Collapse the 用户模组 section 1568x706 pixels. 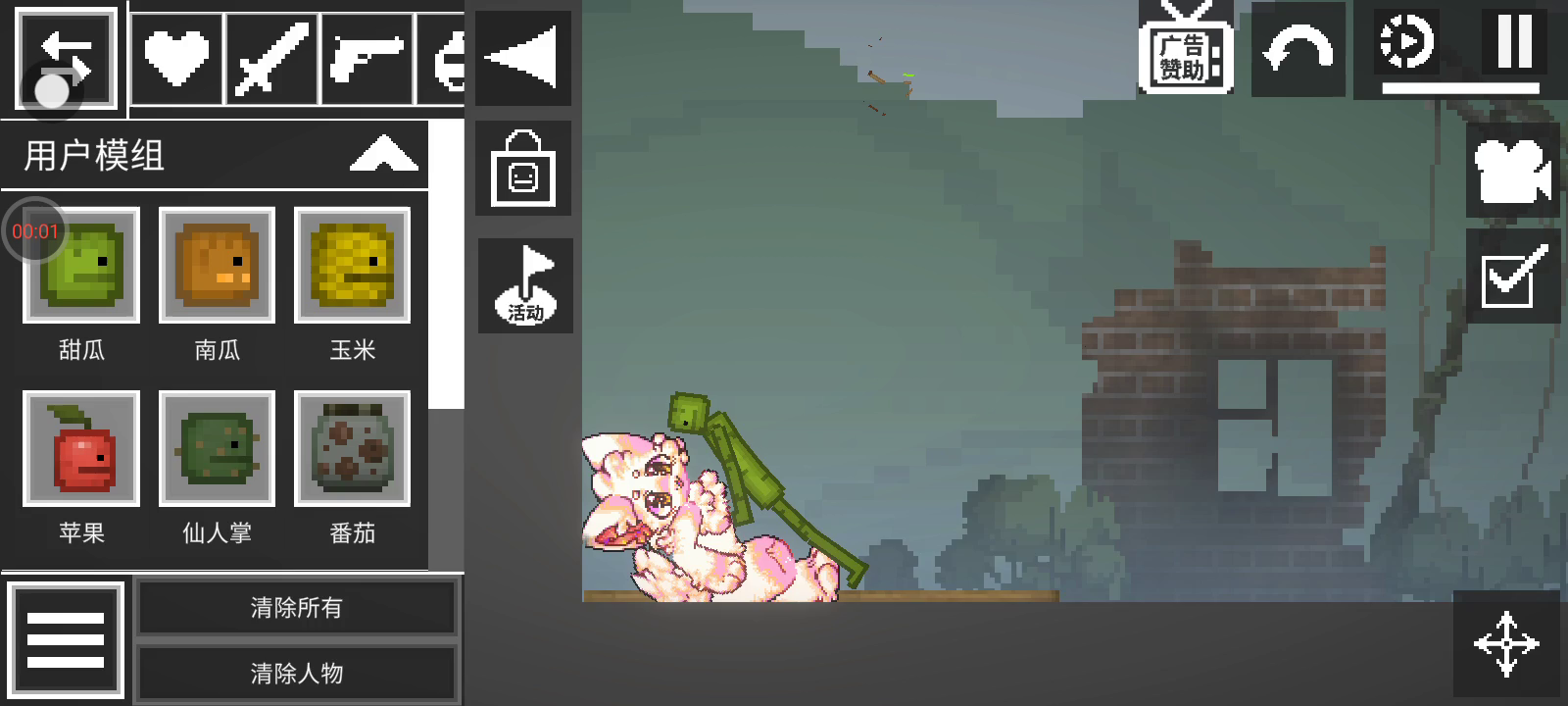pyautogui.click(x=383, y=155)
